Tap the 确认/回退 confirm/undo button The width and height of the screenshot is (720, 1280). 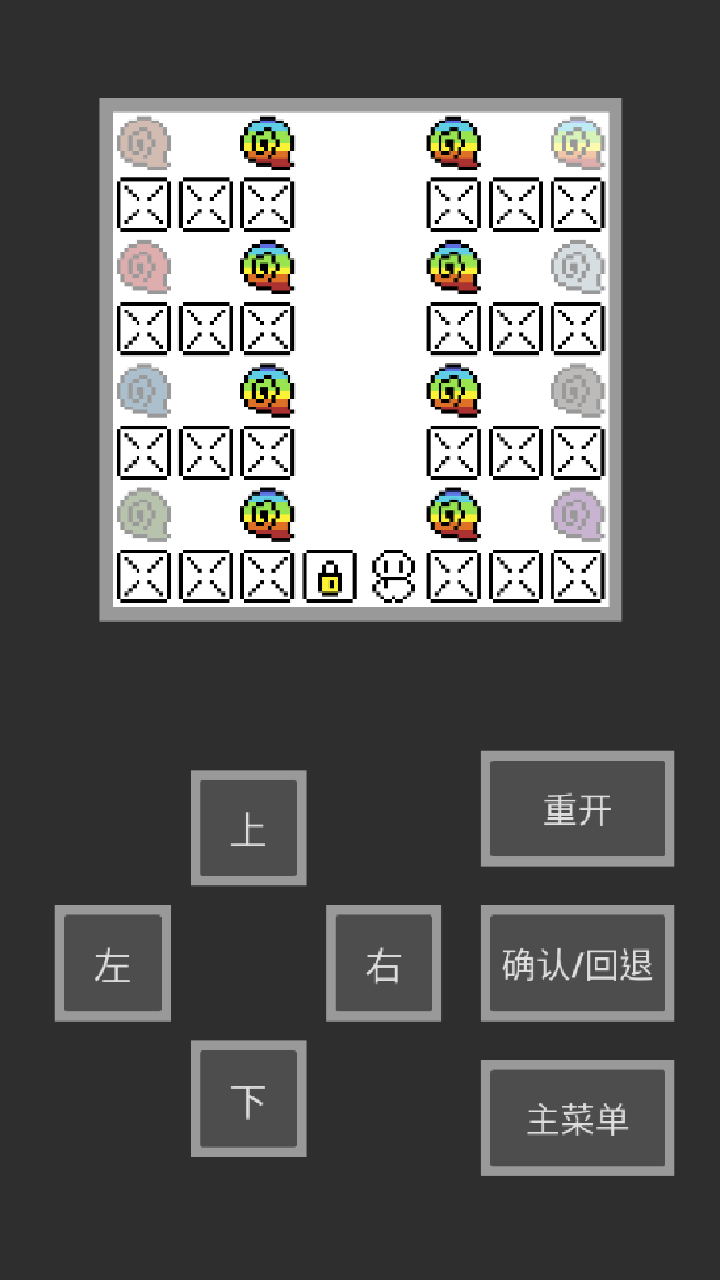point(577,963)
